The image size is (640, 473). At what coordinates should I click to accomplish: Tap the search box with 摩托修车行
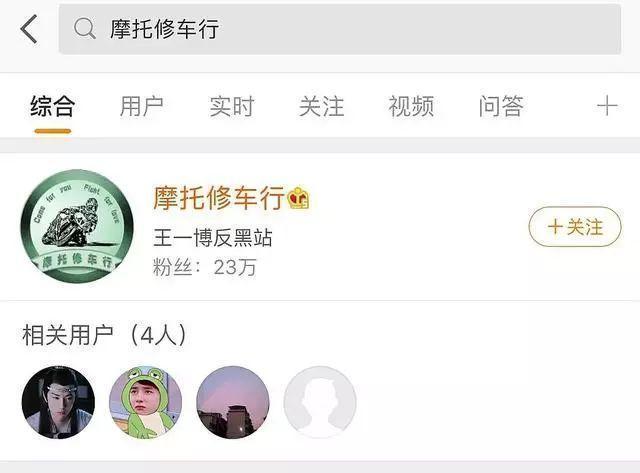pos(340,29)
